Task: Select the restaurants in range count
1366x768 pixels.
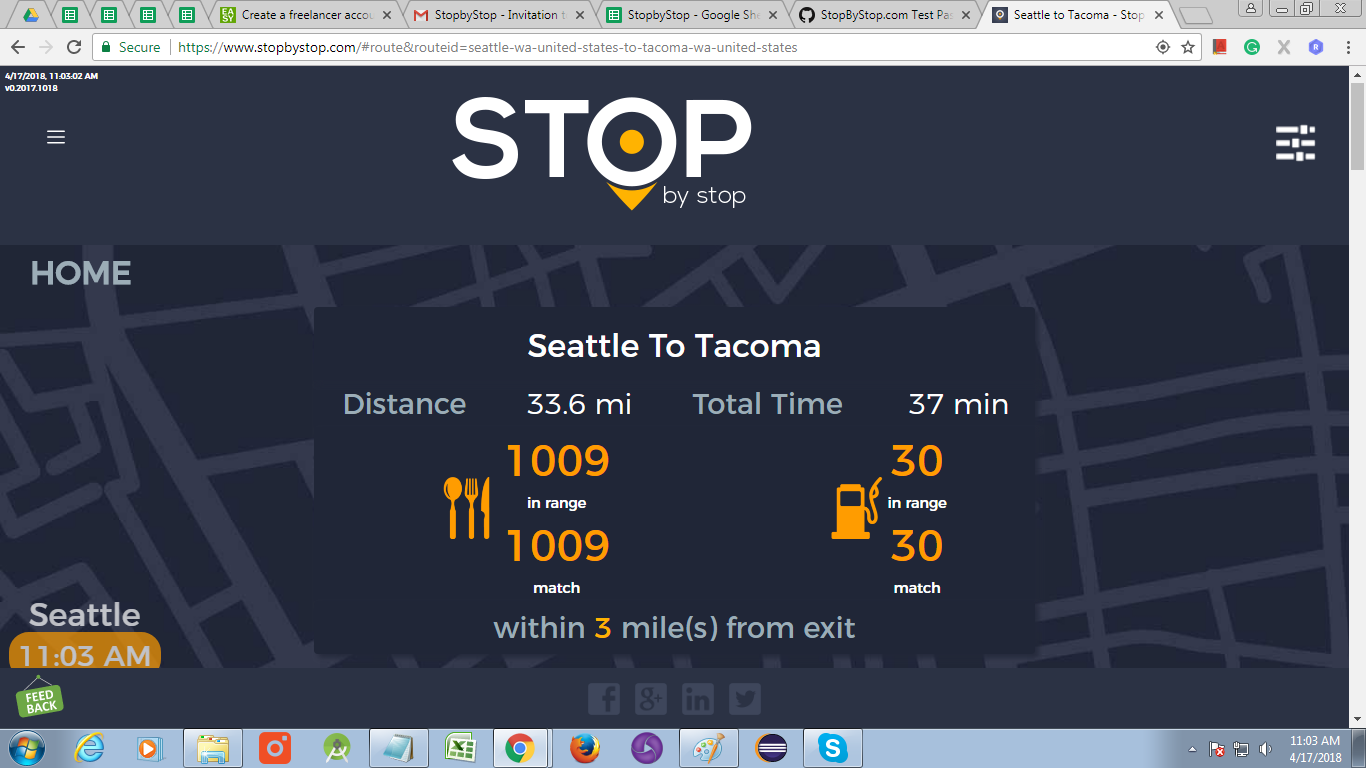Action: click(558, 461)
